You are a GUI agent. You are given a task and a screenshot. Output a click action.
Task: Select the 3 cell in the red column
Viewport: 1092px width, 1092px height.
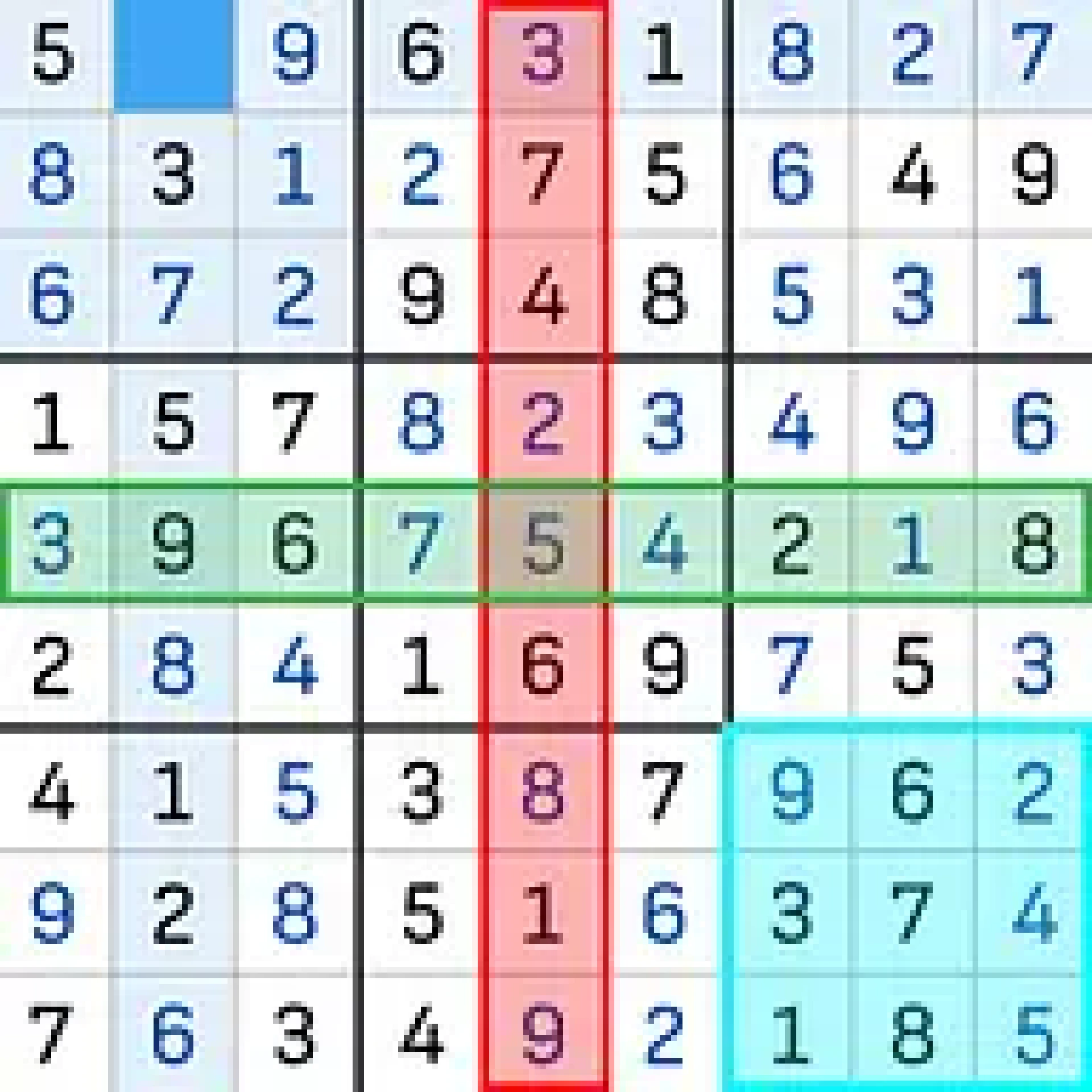(543, 54)
